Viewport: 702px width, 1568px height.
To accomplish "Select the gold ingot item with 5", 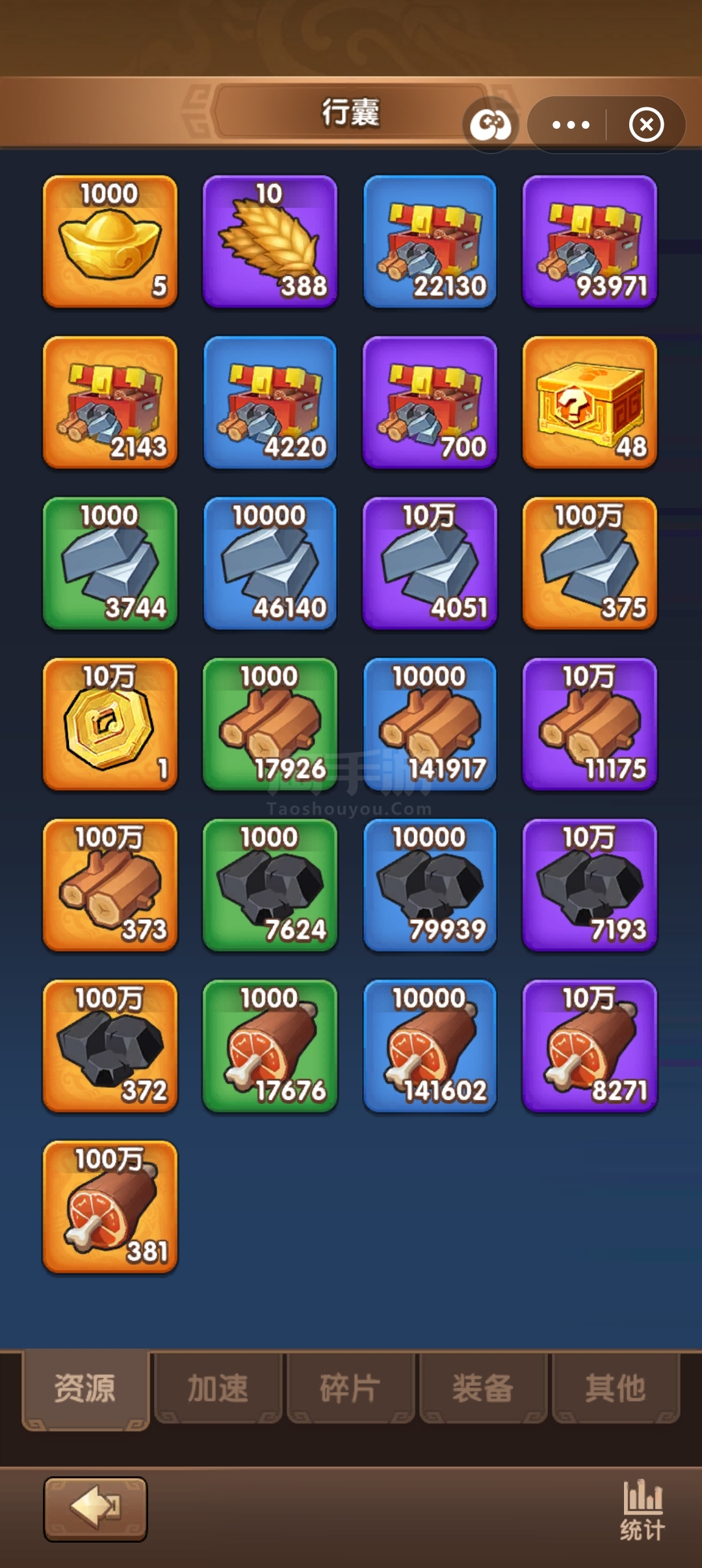I will [110, 241].
